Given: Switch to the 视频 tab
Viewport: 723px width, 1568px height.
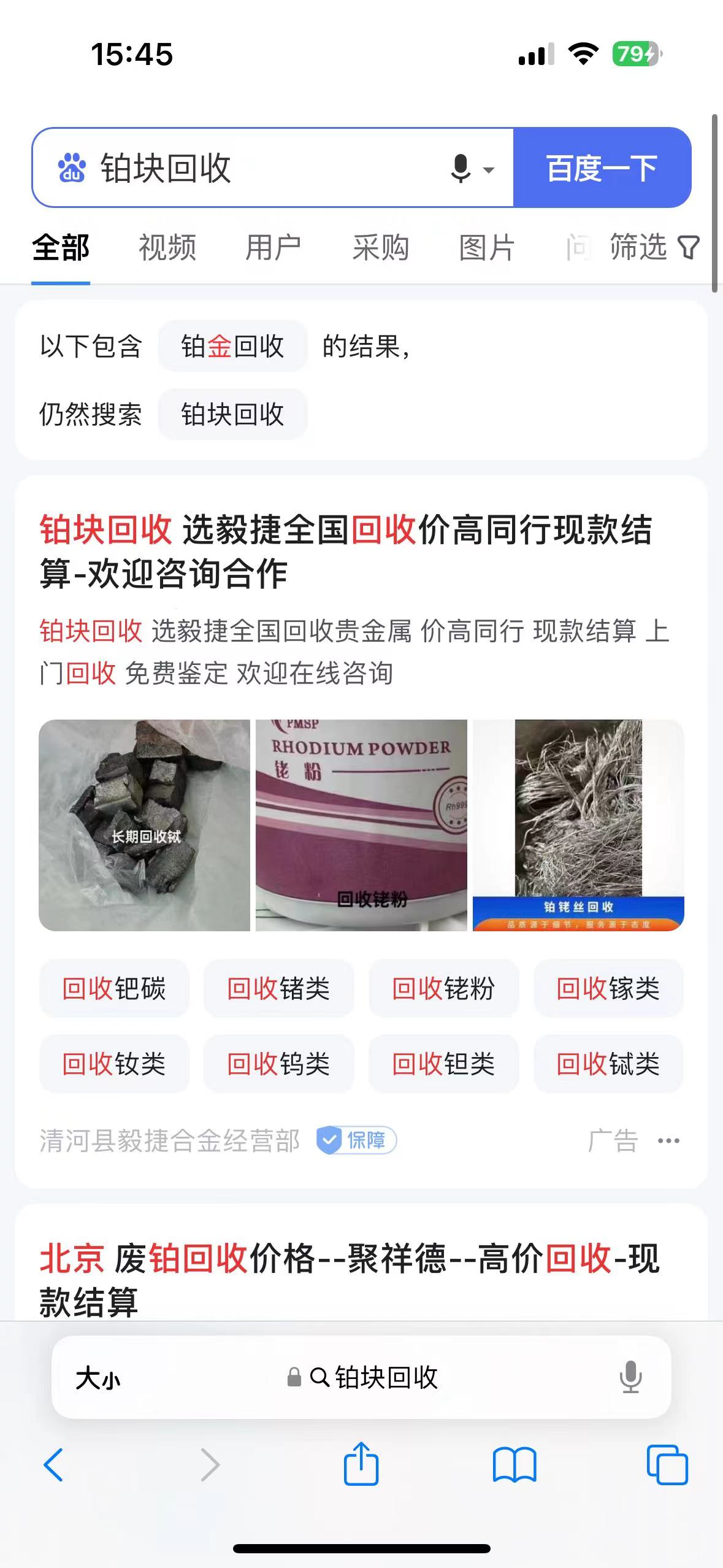Looking at the screenshot, I should [x=167, y=248].
